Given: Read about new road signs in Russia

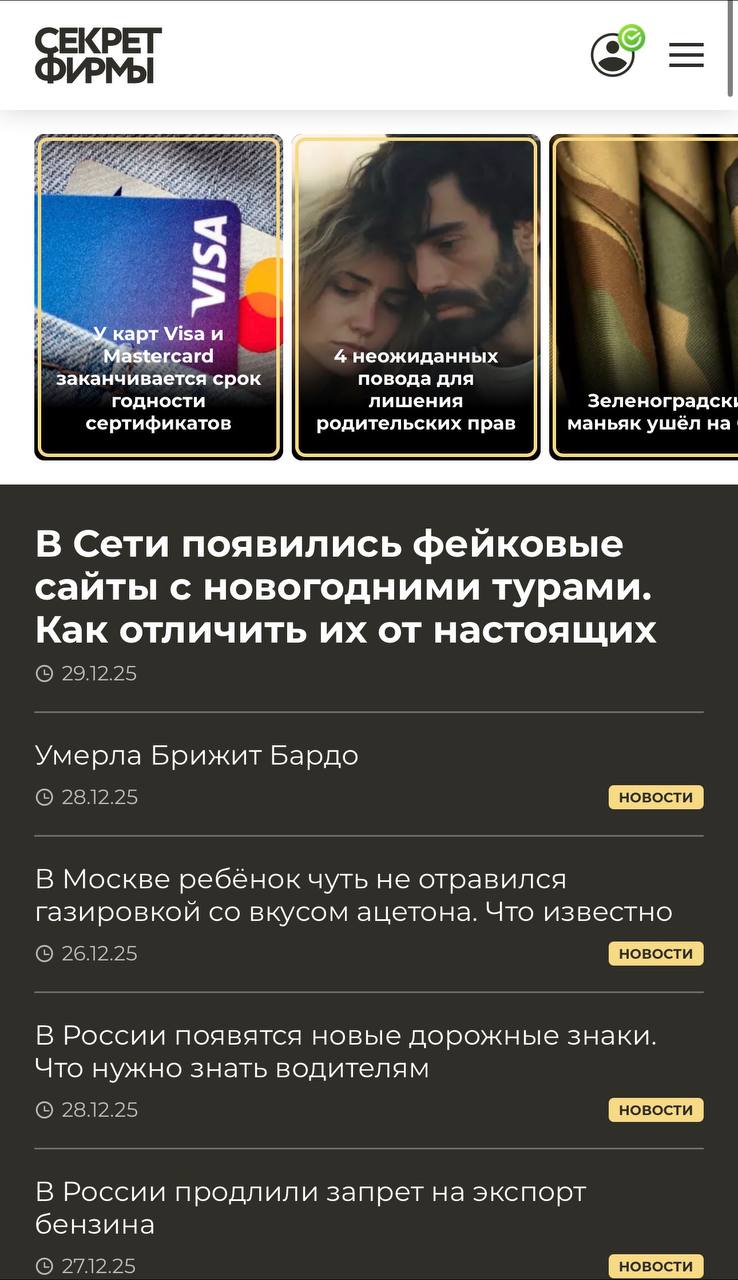Looking at the screenshot, I should (345, 1051).
